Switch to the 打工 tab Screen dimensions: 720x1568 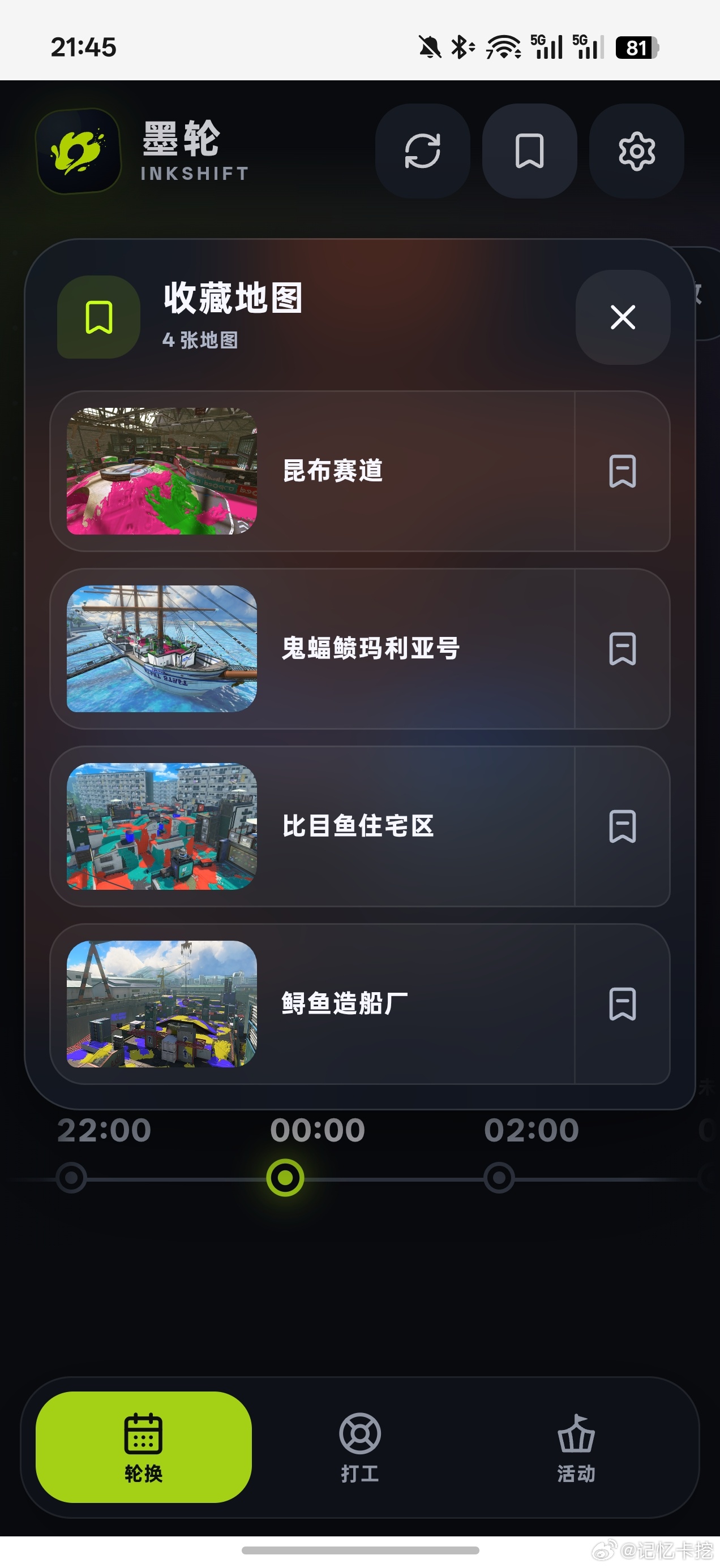[360, 1448]
